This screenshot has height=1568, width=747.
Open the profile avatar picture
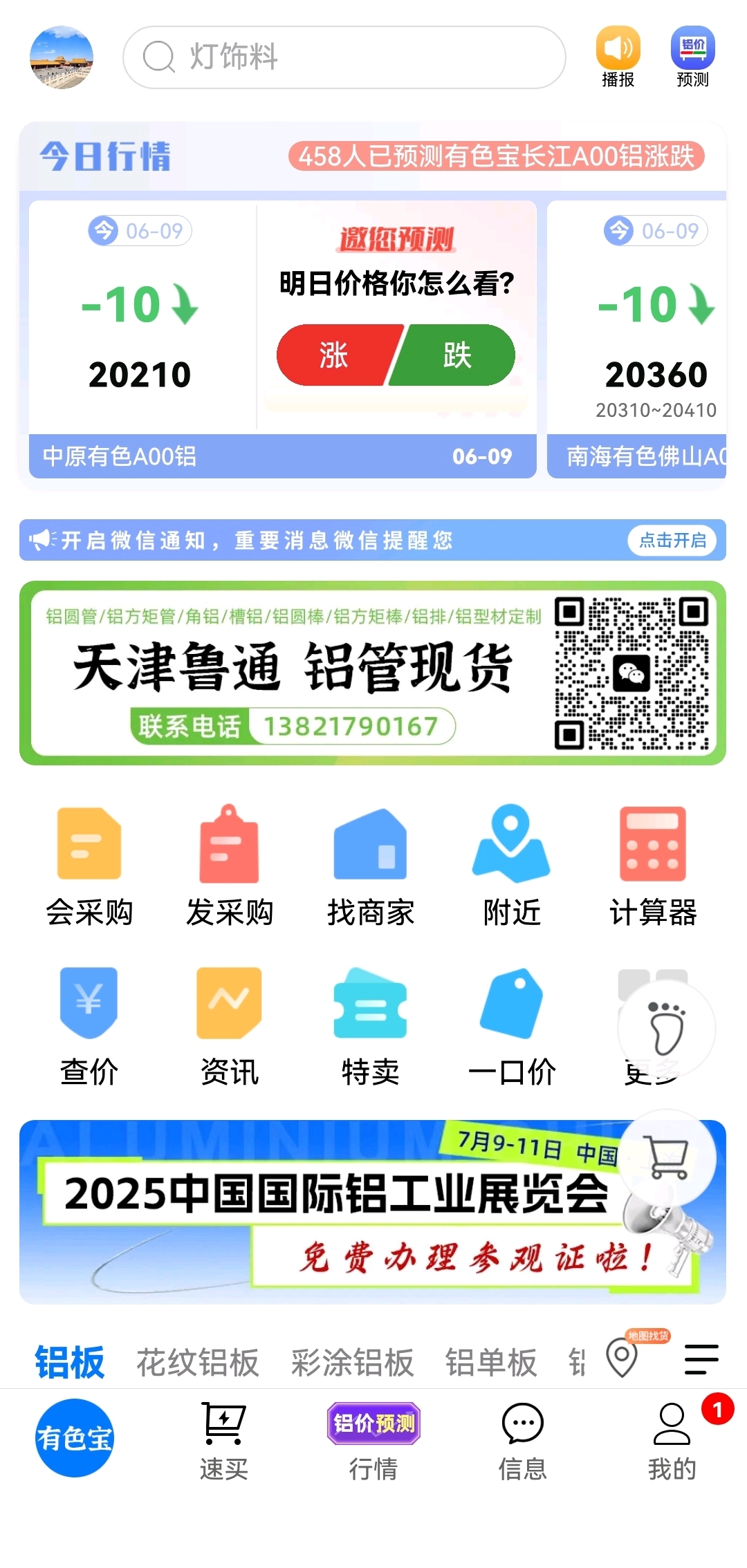click(62, 57)
